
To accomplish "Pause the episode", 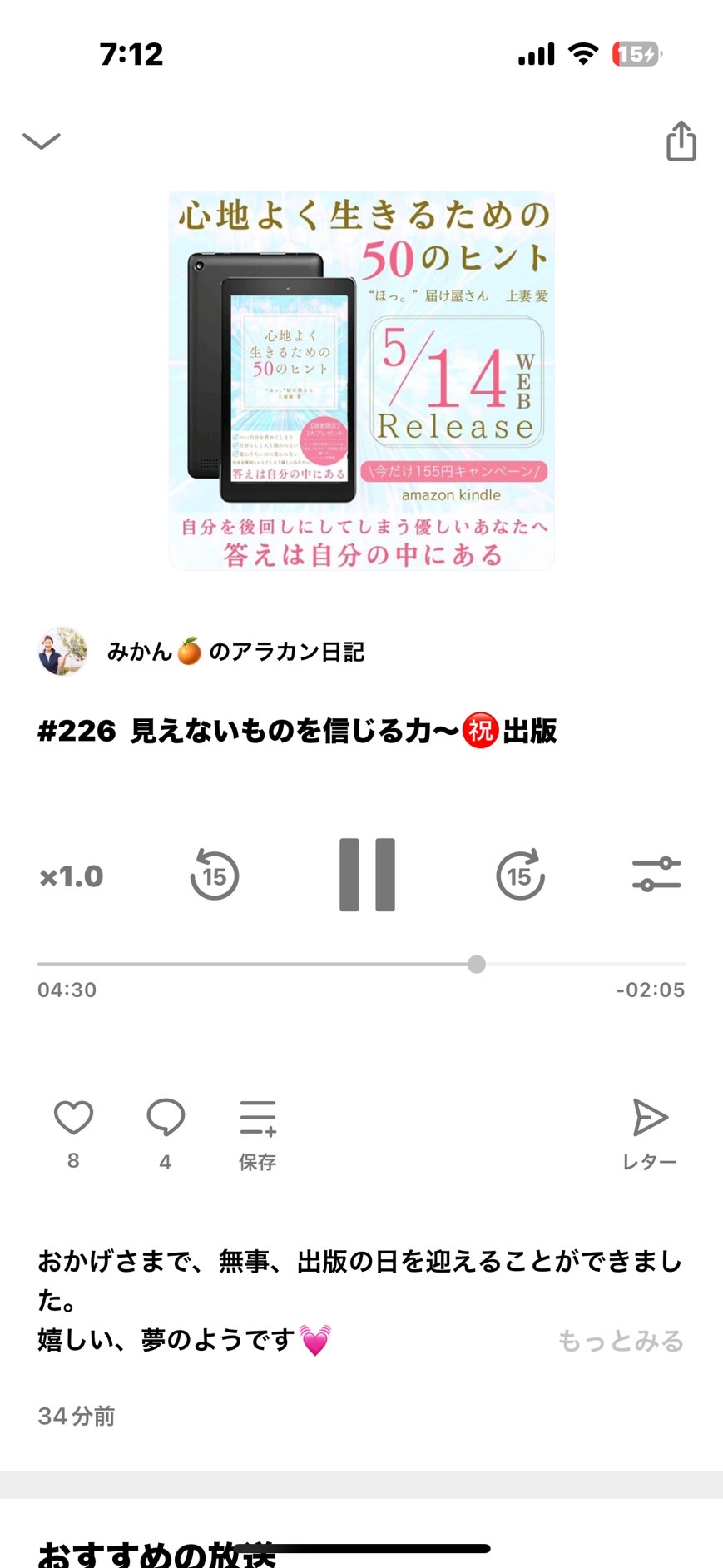I will pyautogui.click(x=367, y=875).
